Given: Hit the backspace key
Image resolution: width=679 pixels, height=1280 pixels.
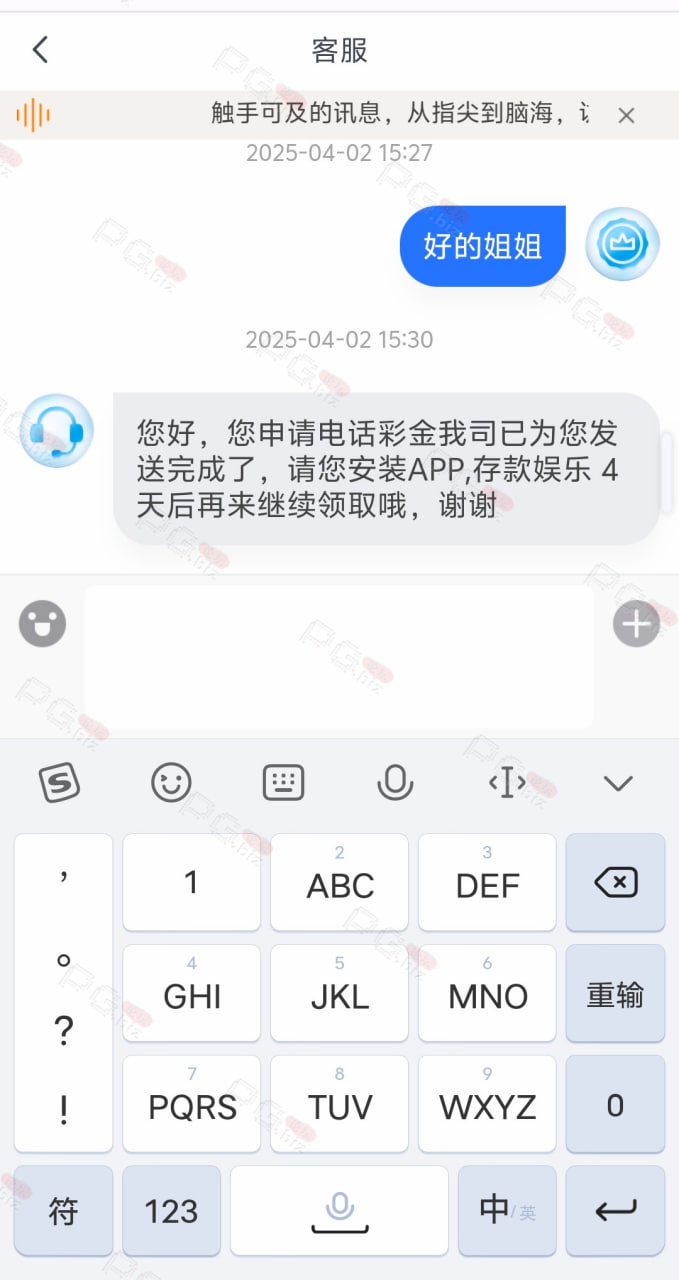Looking at the screenshot, I should [x=615, y=883].
